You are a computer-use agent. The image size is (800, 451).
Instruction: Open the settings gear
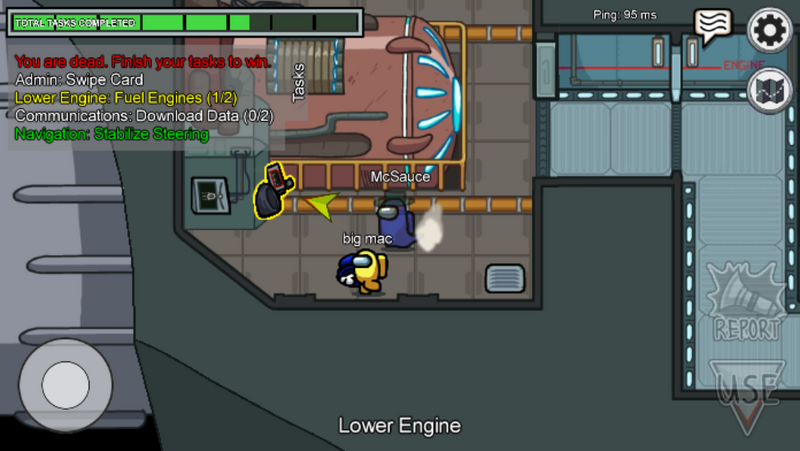[x=769, y=31]
